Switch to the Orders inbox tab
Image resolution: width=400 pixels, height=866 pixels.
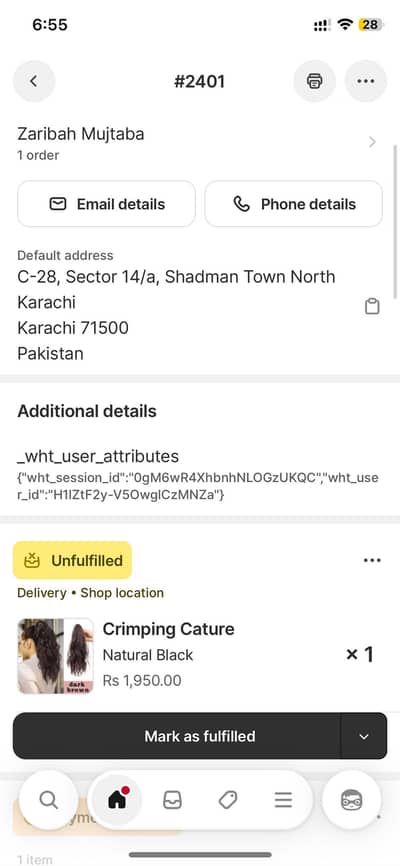(172, 800)
